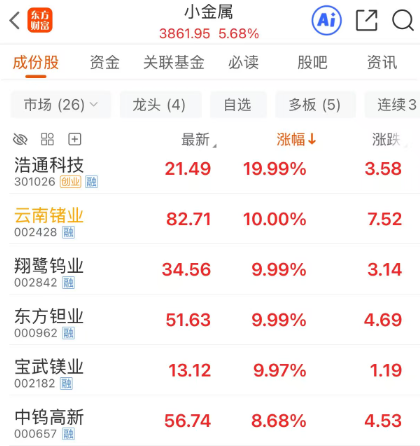
Task: Open the 必读 tab
Action: [243, 63]
